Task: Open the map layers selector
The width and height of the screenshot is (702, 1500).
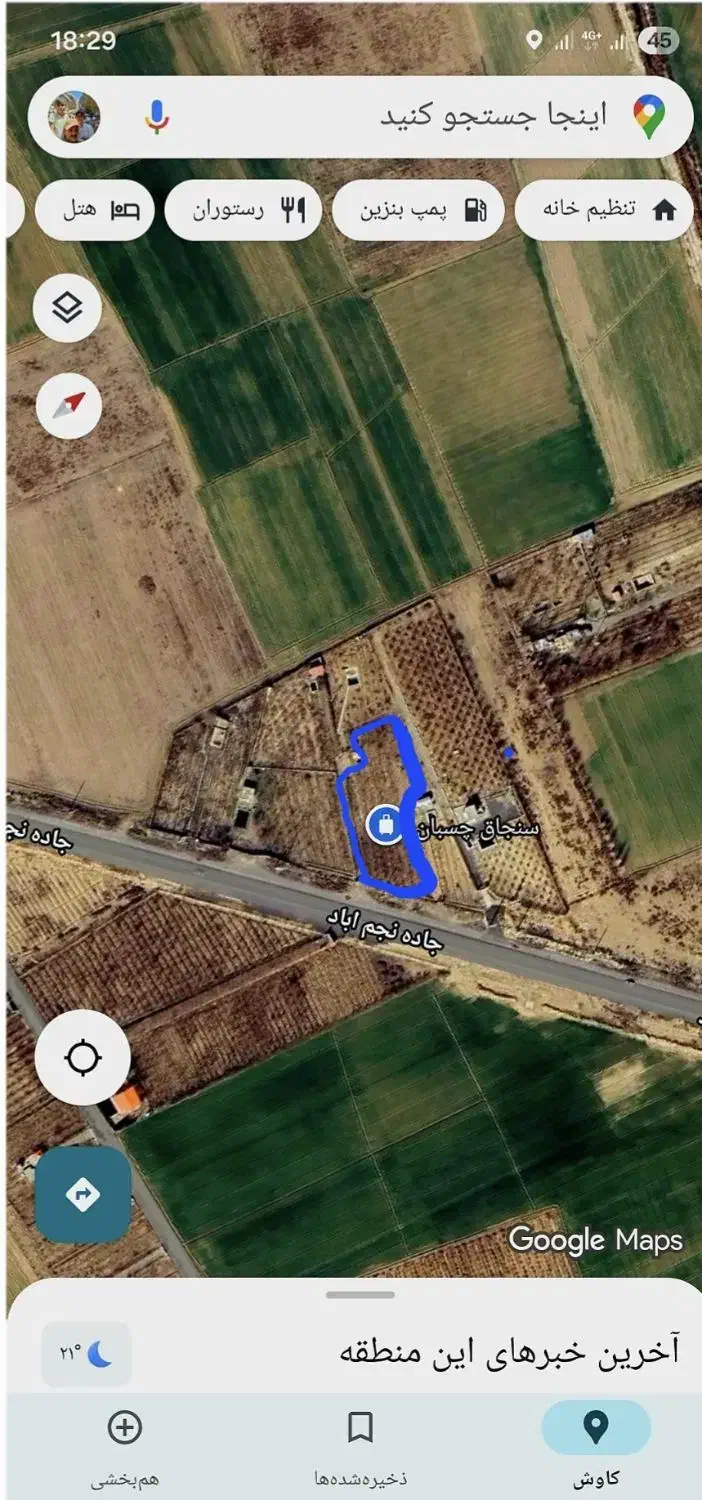Action: (67, 309)
